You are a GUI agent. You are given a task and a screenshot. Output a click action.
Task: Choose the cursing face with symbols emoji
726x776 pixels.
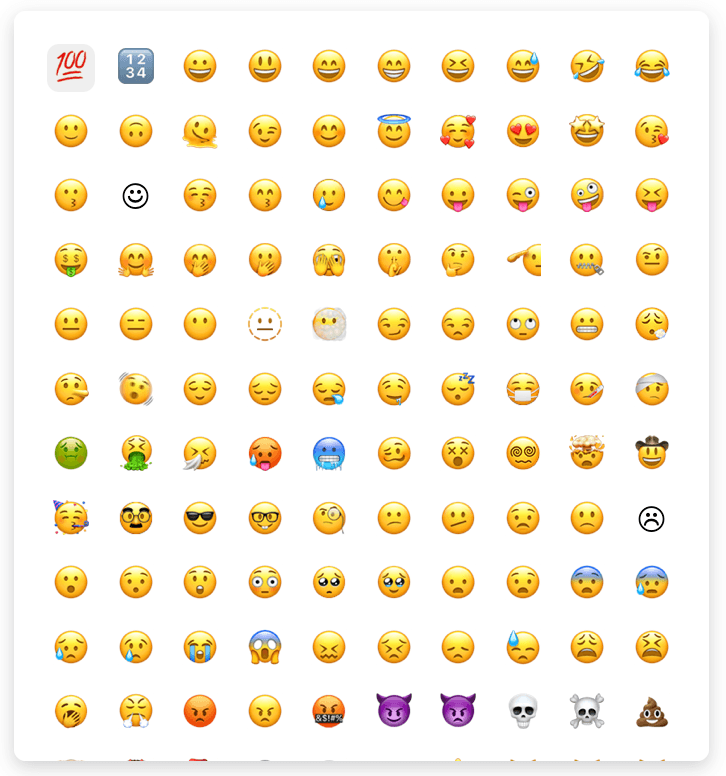click(329, 711)
